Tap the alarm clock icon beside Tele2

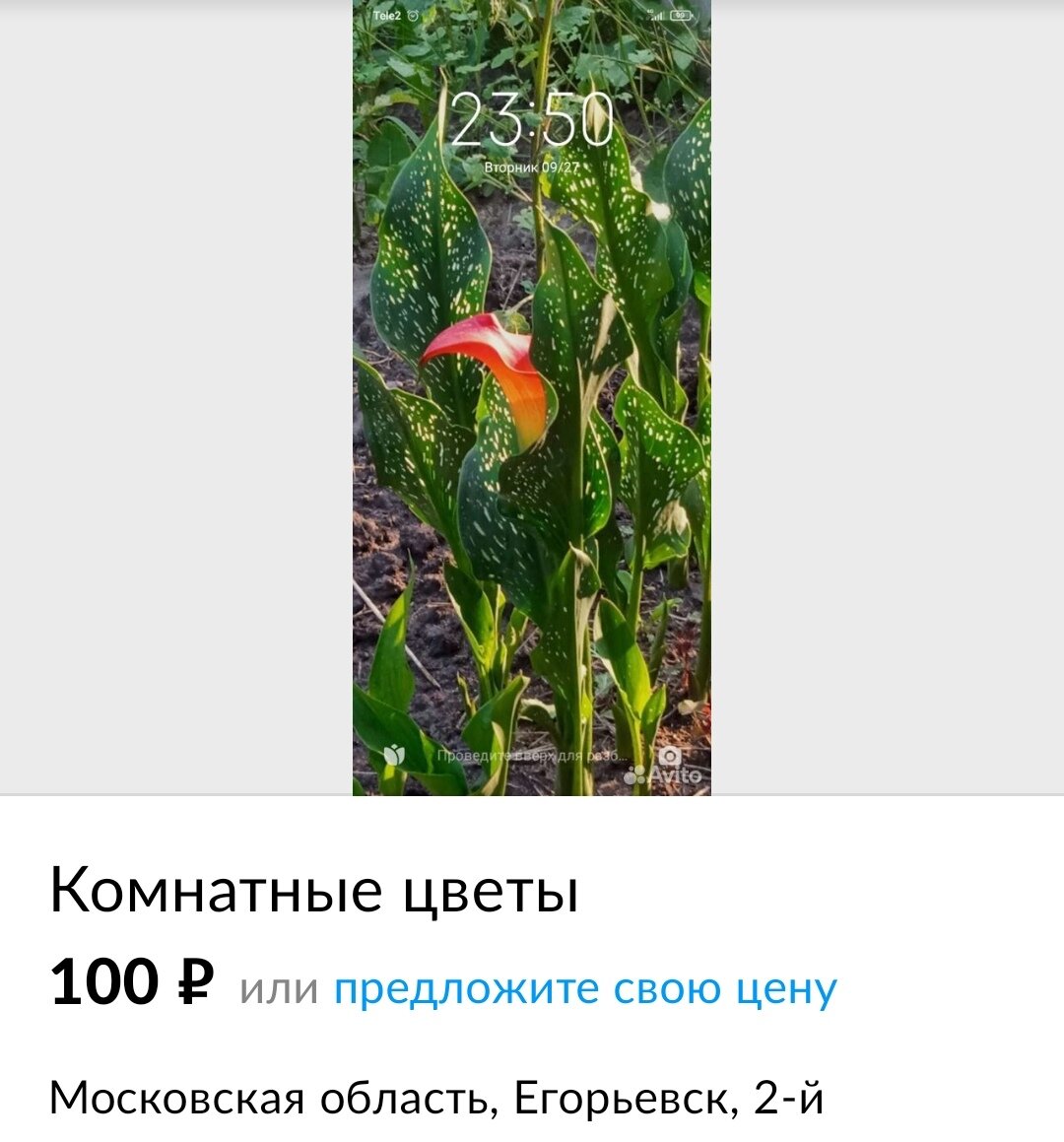coord(412,15)
